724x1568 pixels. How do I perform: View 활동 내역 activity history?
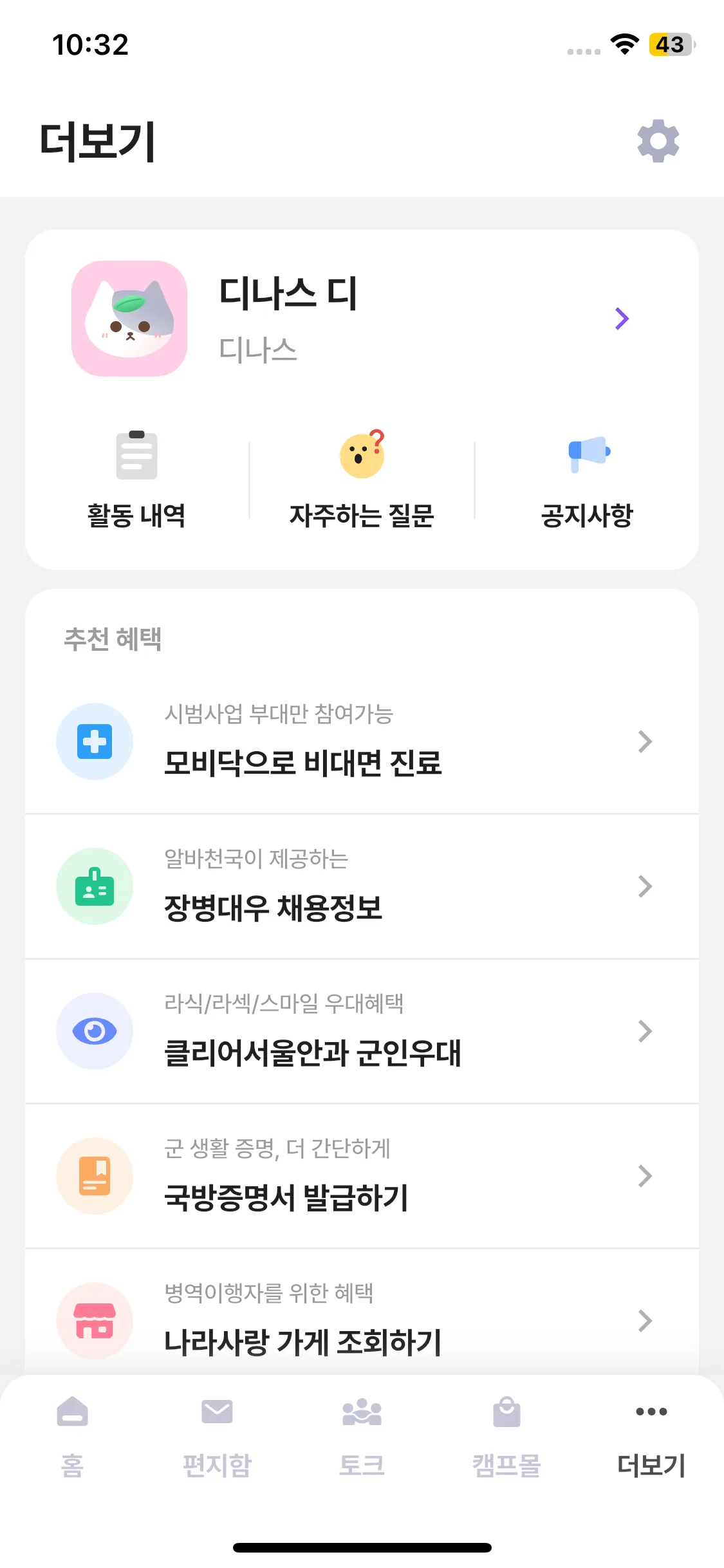point(136,480)
